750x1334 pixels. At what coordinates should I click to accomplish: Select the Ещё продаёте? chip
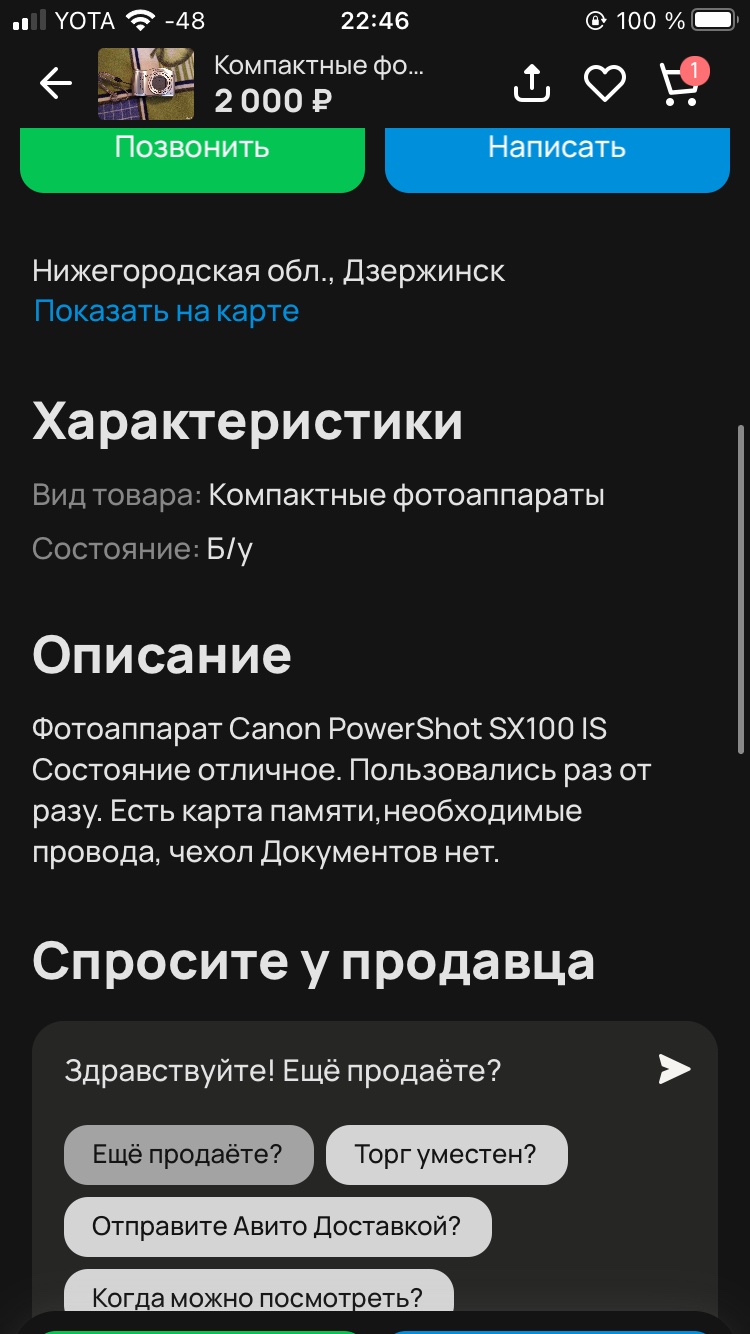[x=188, y=1155]
